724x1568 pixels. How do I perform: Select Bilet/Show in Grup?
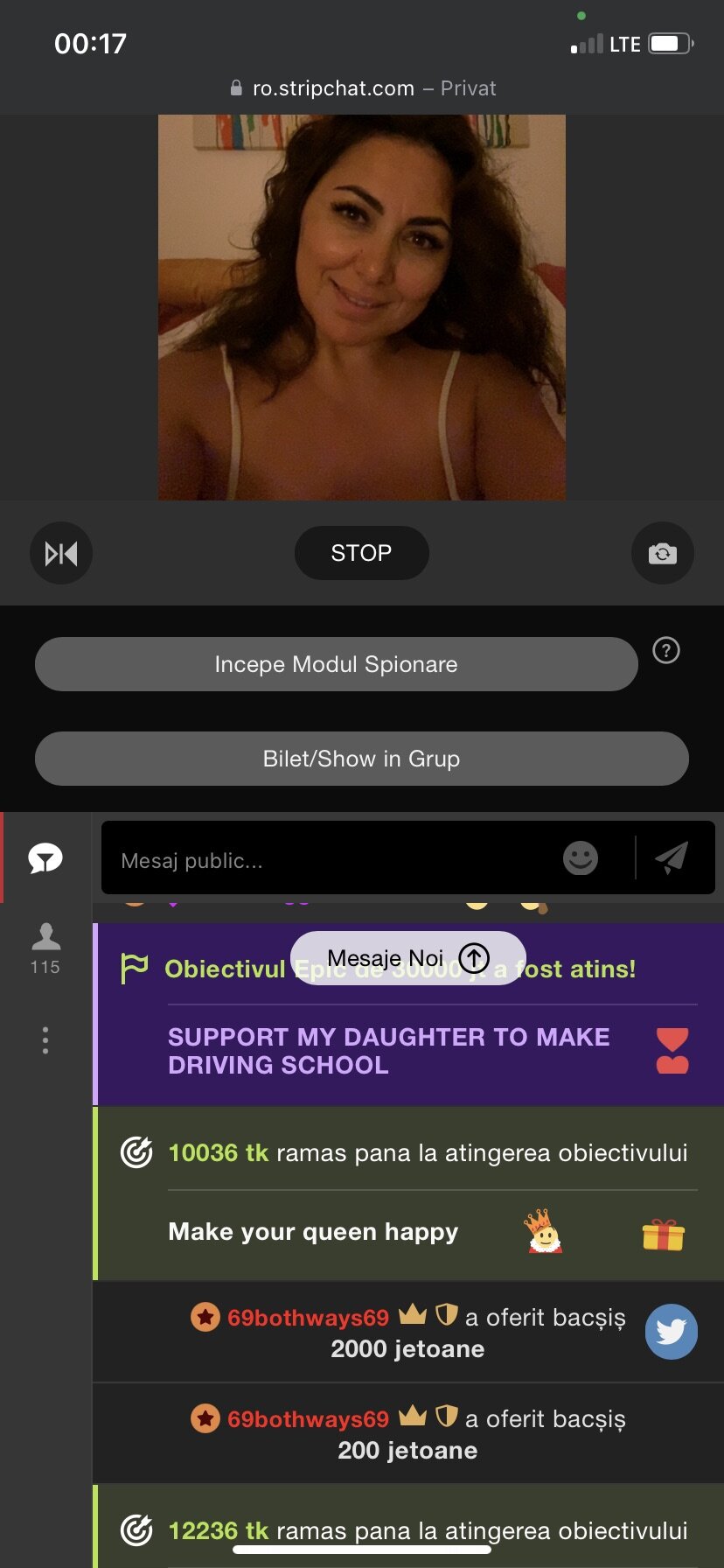(x=361, y=759)
